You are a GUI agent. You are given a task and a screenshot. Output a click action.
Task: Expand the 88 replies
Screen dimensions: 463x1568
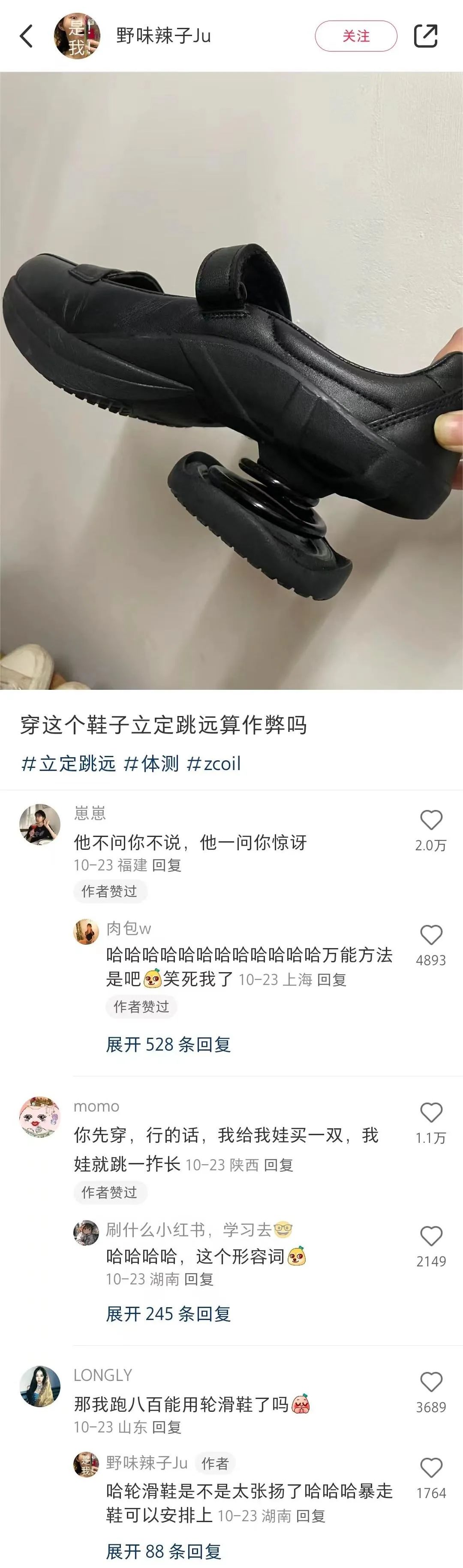[x=163, y=1552]
